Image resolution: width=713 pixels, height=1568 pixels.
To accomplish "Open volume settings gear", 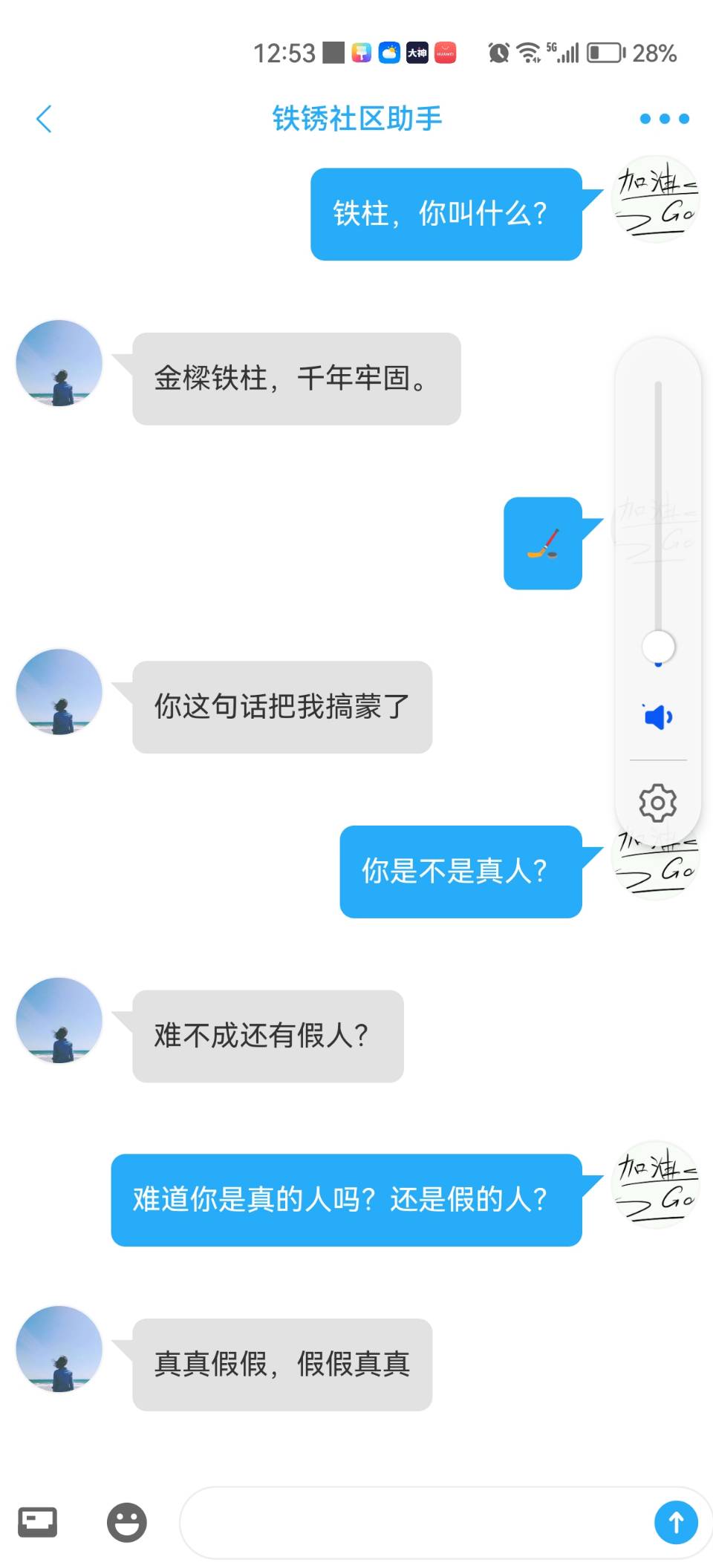I will point(658,803).
